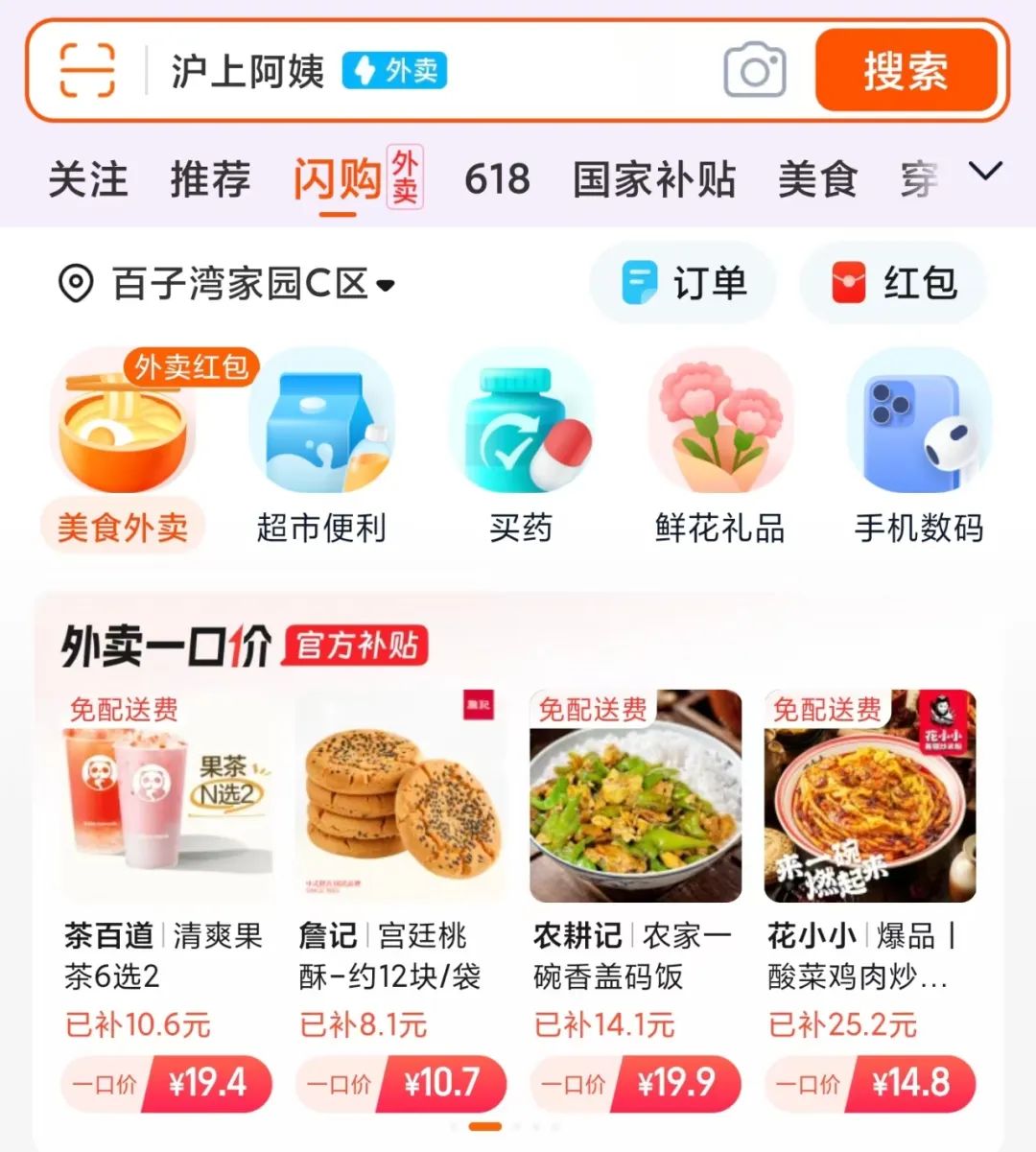Open the 618 tab
The image size is (1036, 1152).
point(497,179)
